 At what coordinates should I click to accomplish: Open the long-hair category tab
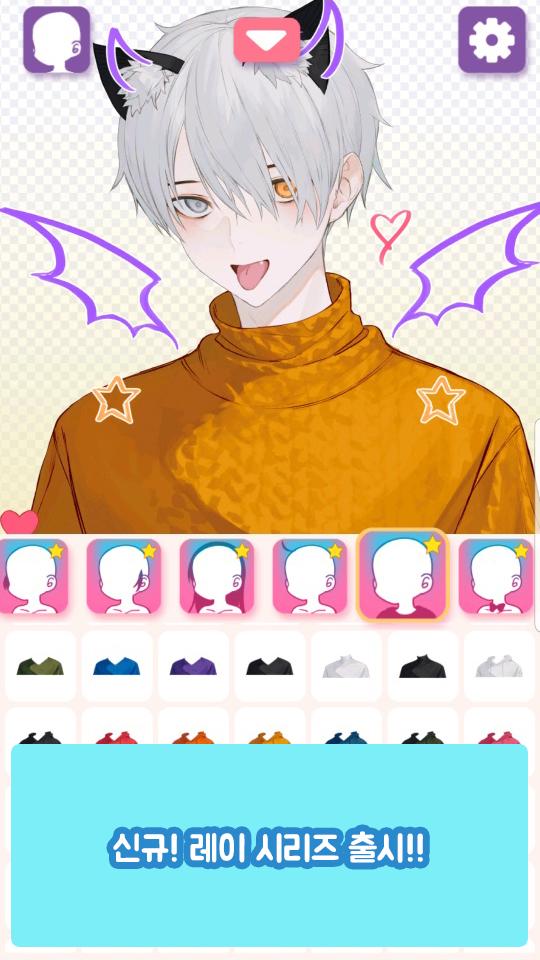(217, 576)
